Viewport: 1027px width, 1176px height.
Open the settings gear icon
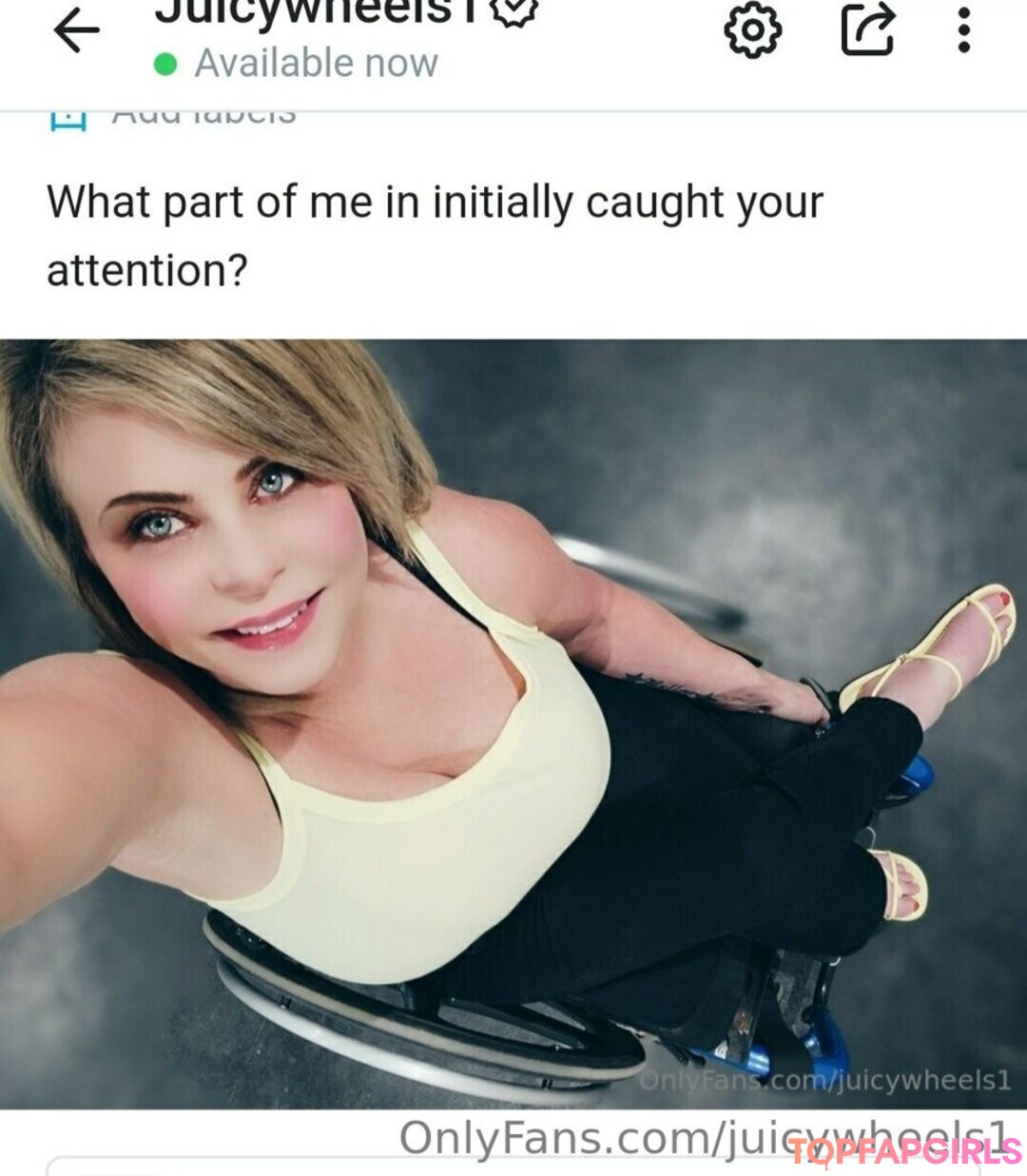[x=752, y=30]
